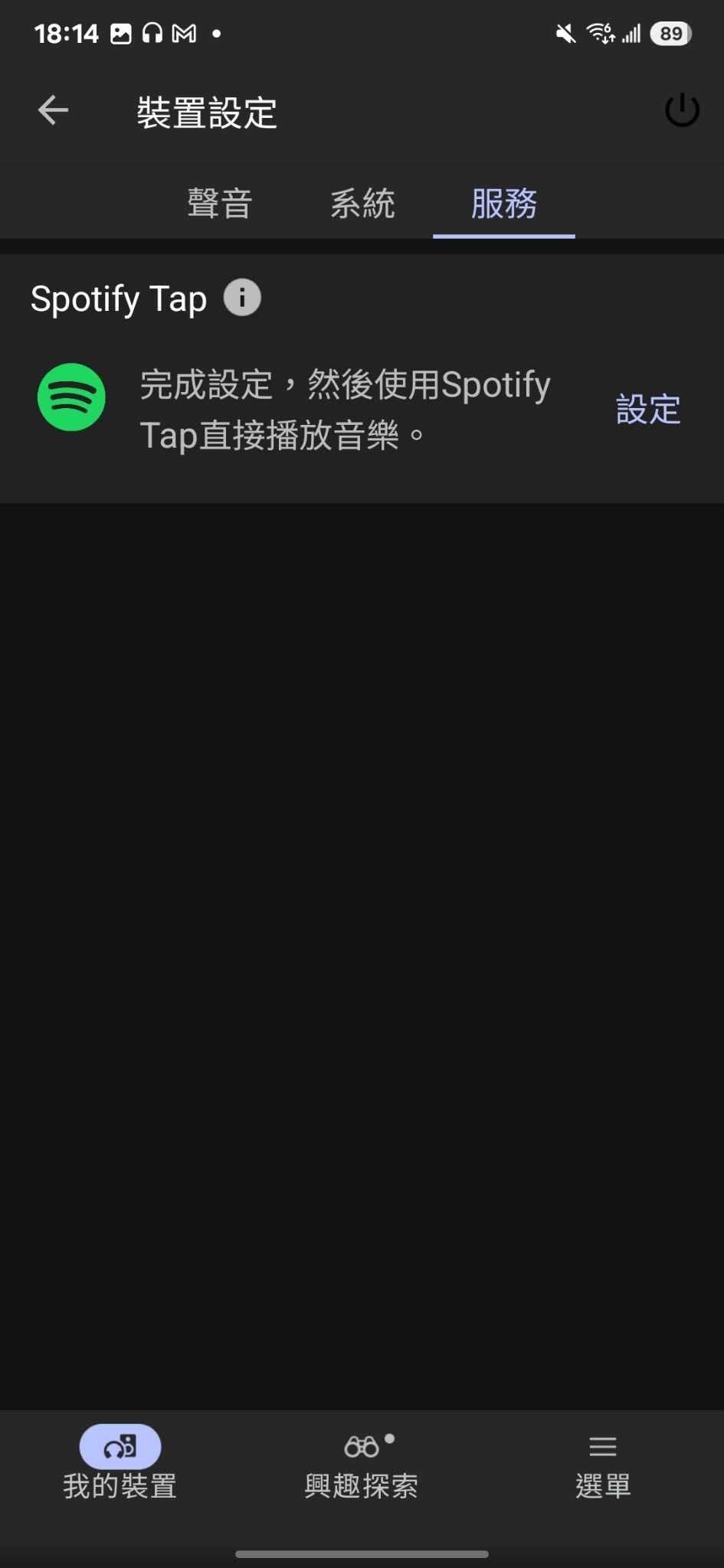Switch to the 聲音 tab
724x1568 pixels.
pos(220,204)
